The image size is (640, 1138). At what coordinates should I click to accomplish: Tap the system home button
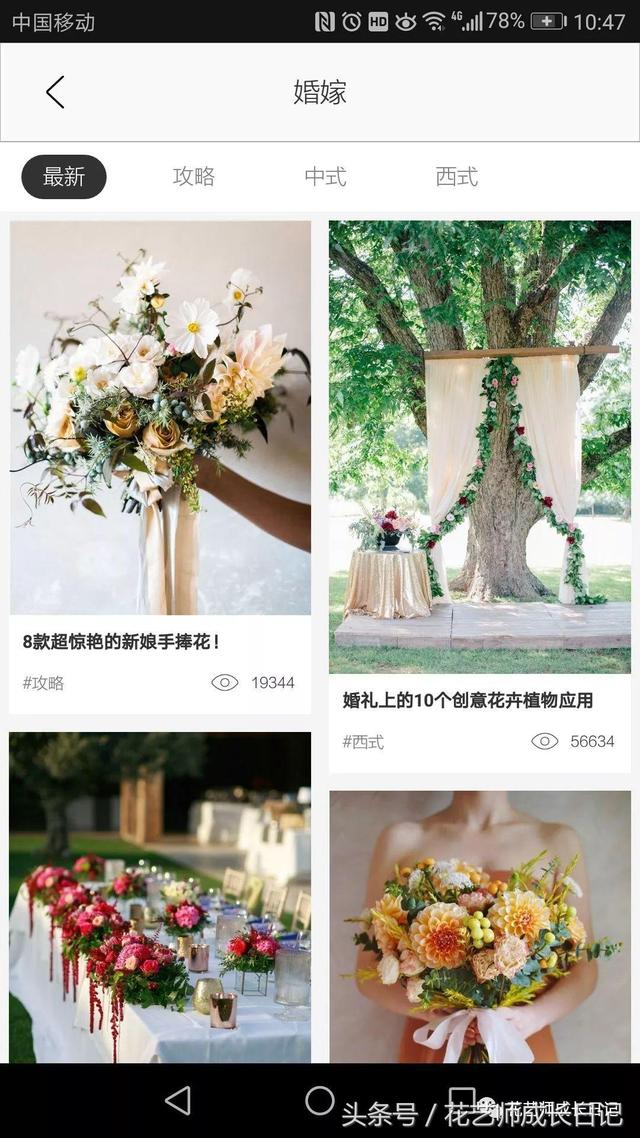[320, 1101]
